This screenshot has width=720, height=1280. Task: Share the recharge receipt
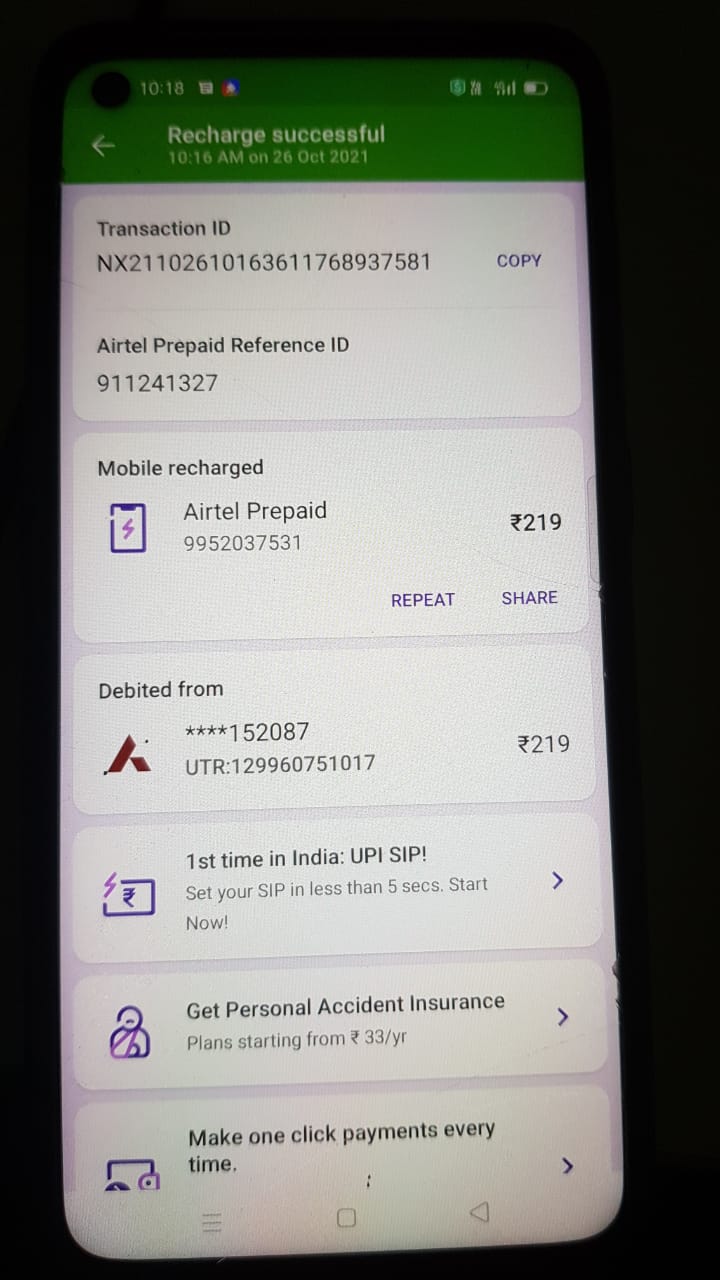coord(530,598)
